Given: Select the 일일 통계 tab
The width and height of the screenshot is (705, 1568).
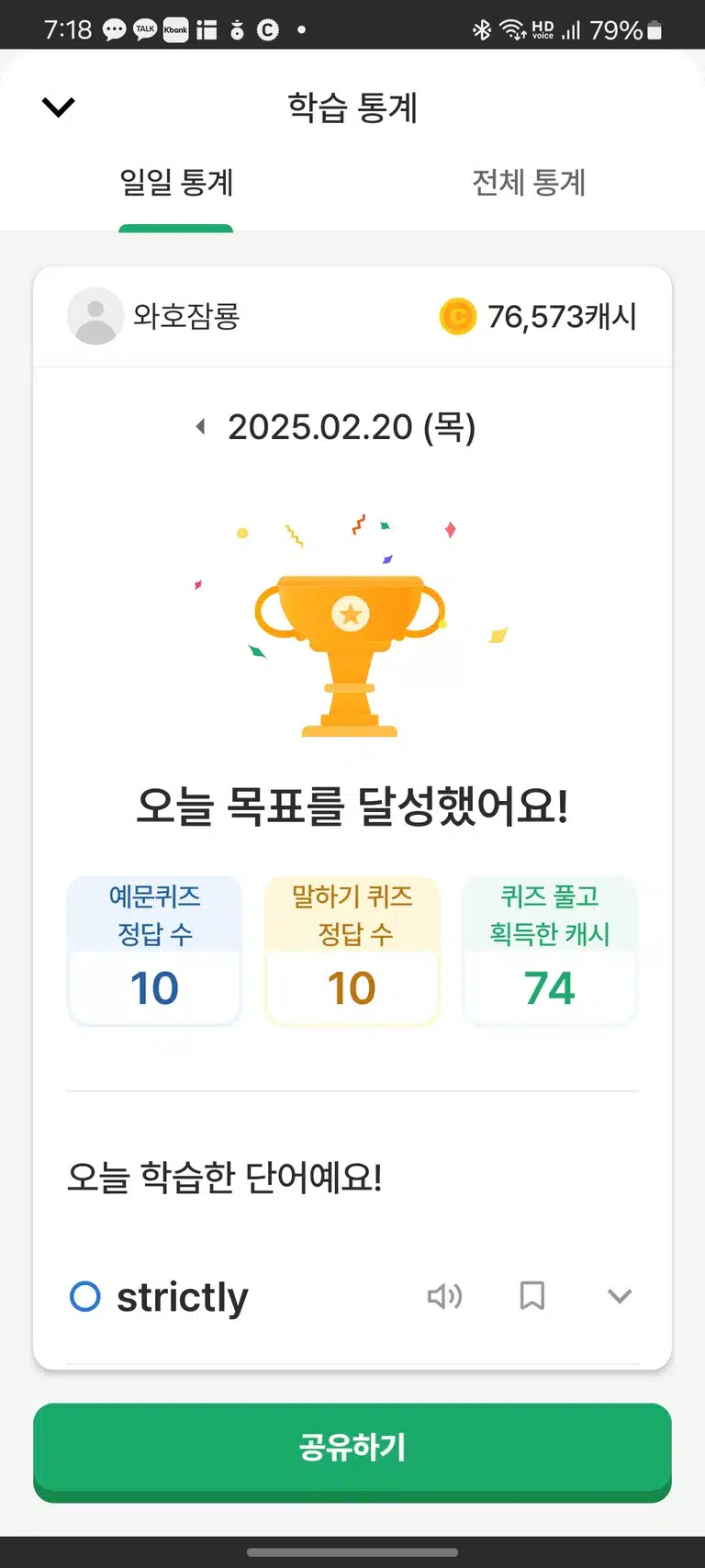Looking at the screenshot, I should pos(176,183).
